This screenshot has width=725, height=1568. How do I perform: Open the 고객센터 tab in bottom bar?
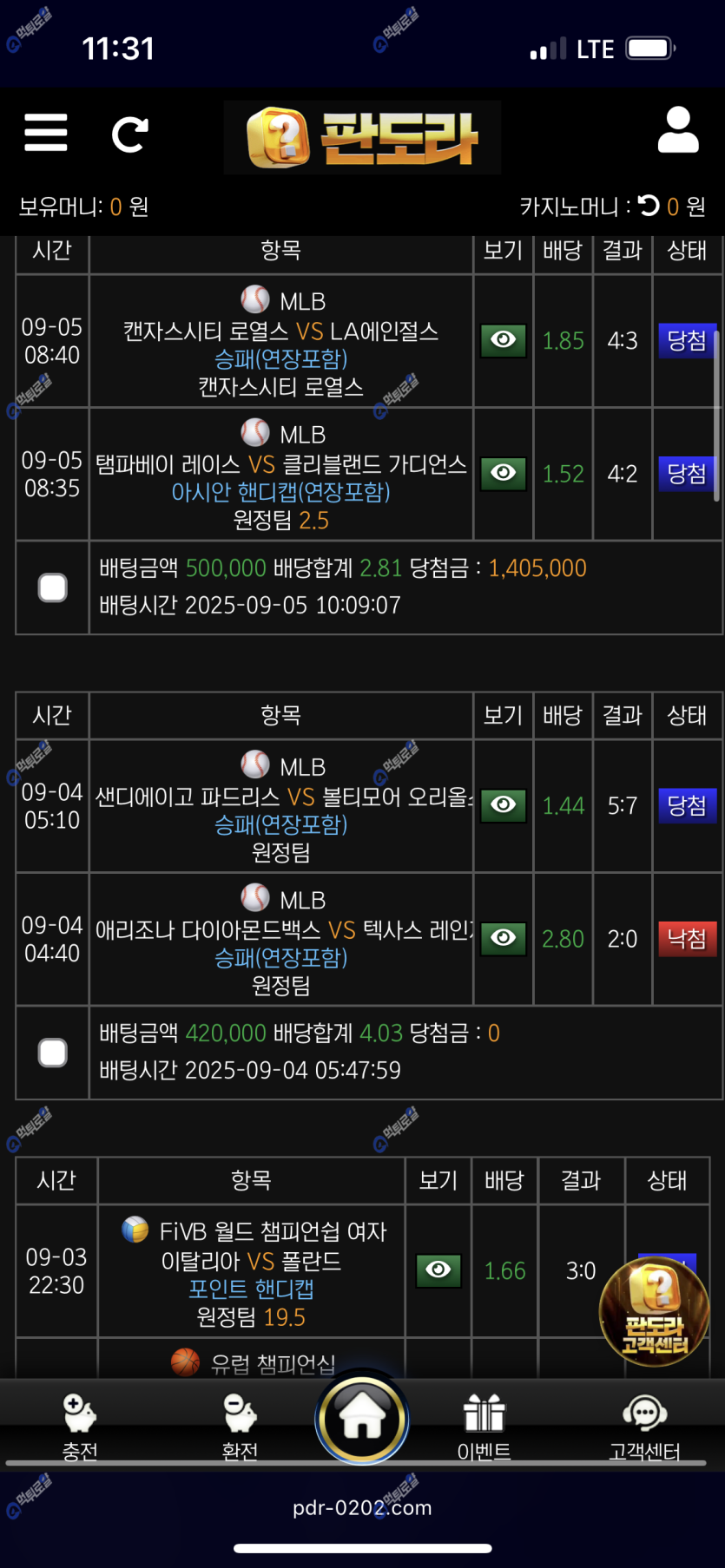644,1424
